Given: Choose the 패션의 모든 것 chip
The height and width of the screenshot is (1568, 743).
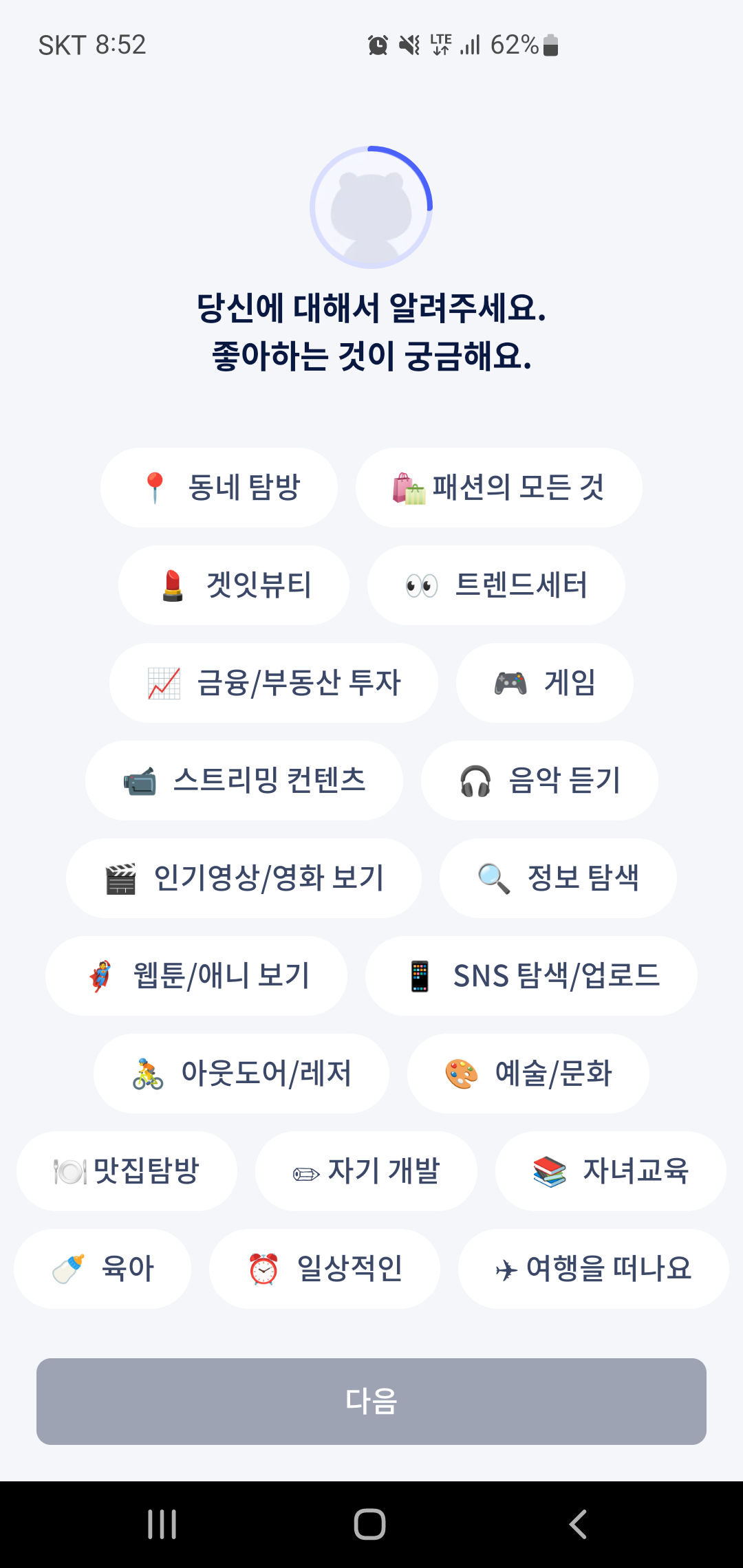Looking at the screenshot, I should [499, 488].
